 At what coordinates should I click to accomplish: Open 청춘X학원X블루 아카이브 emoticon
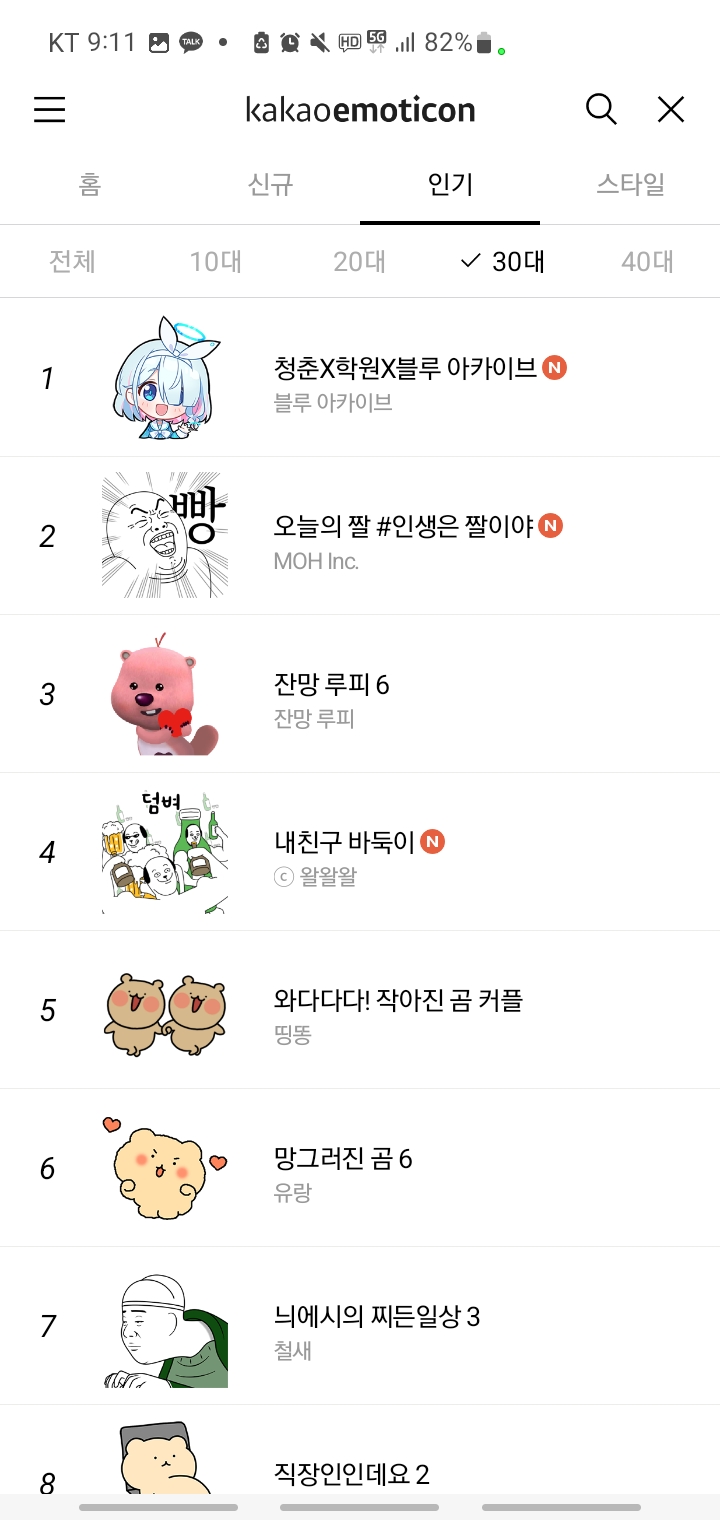[405, 368]
